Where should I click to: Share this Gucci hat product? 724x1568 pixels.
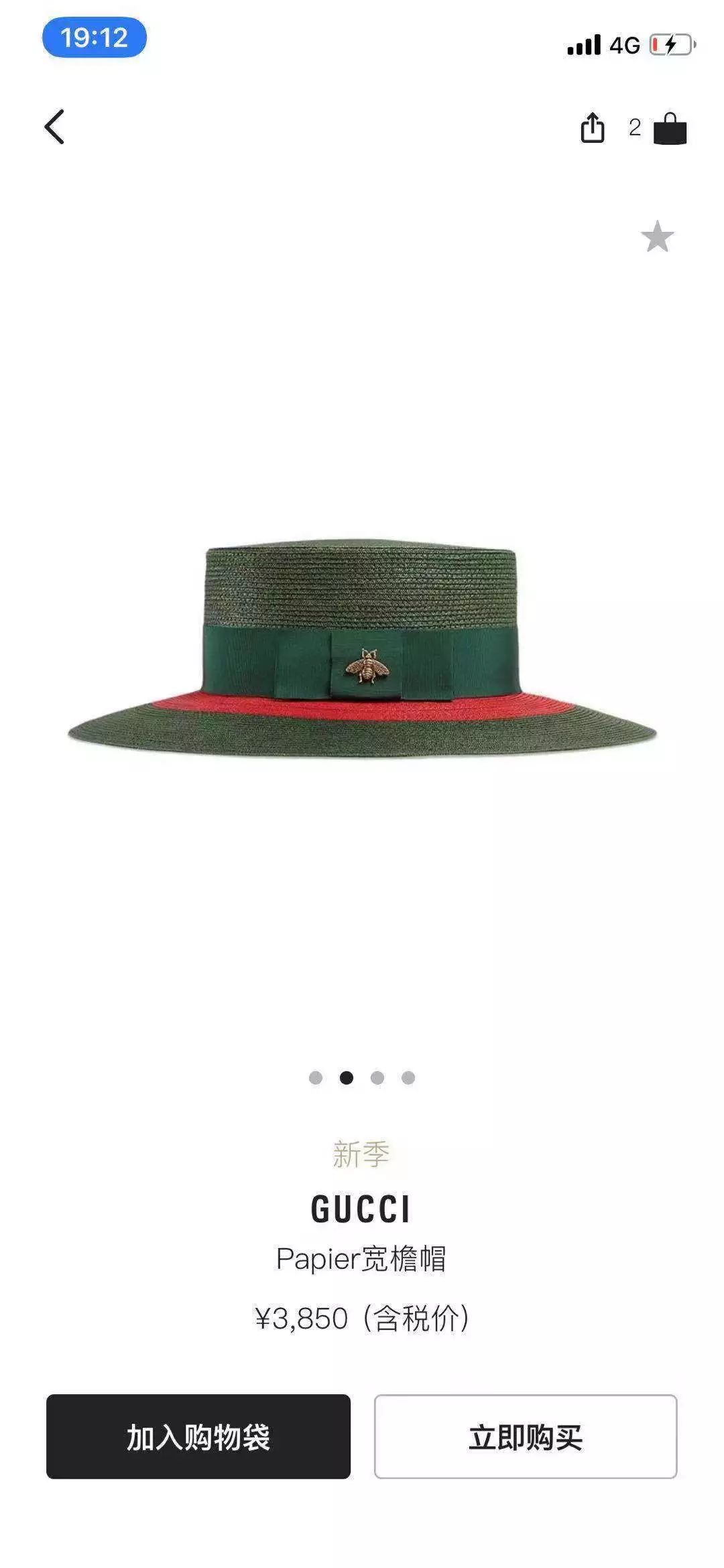click(x=592, y=127)
